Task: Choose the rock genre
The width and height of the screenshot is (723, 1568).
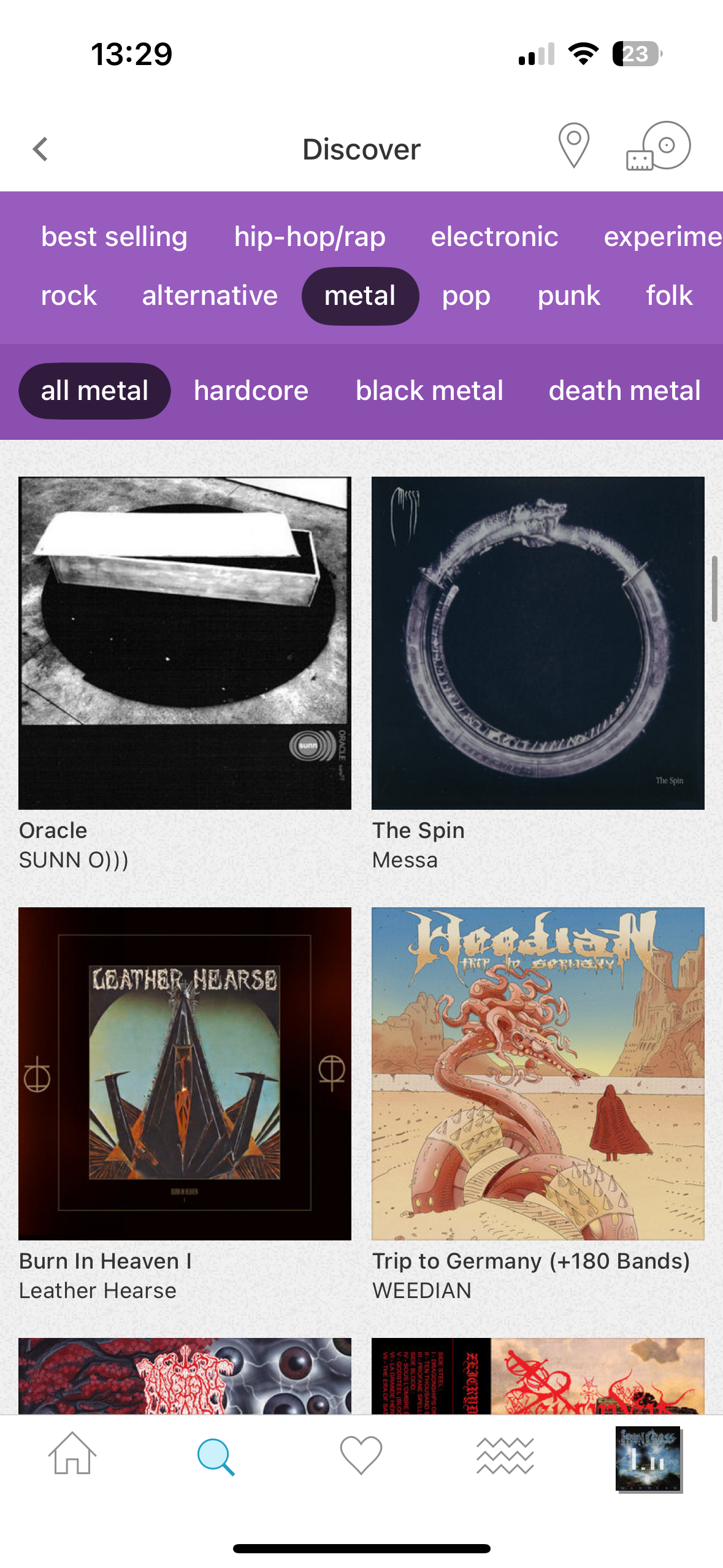Action: (x=69, y=296)
